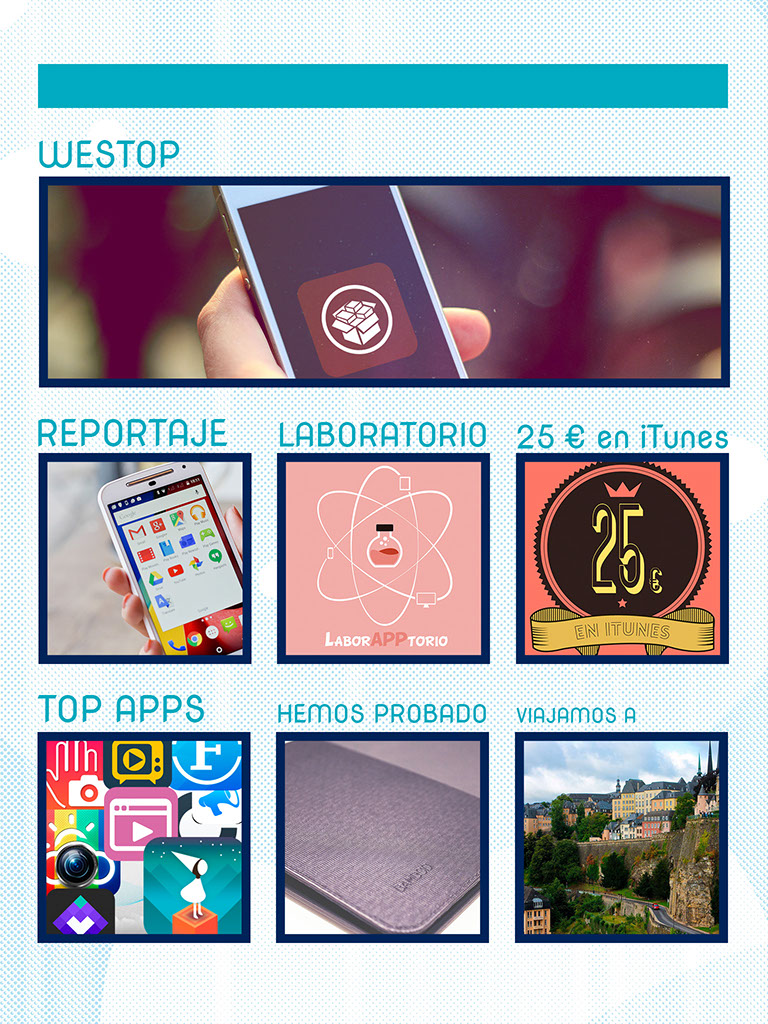
Task: Open the REPORTAJE tile
Action: point(145,558)
